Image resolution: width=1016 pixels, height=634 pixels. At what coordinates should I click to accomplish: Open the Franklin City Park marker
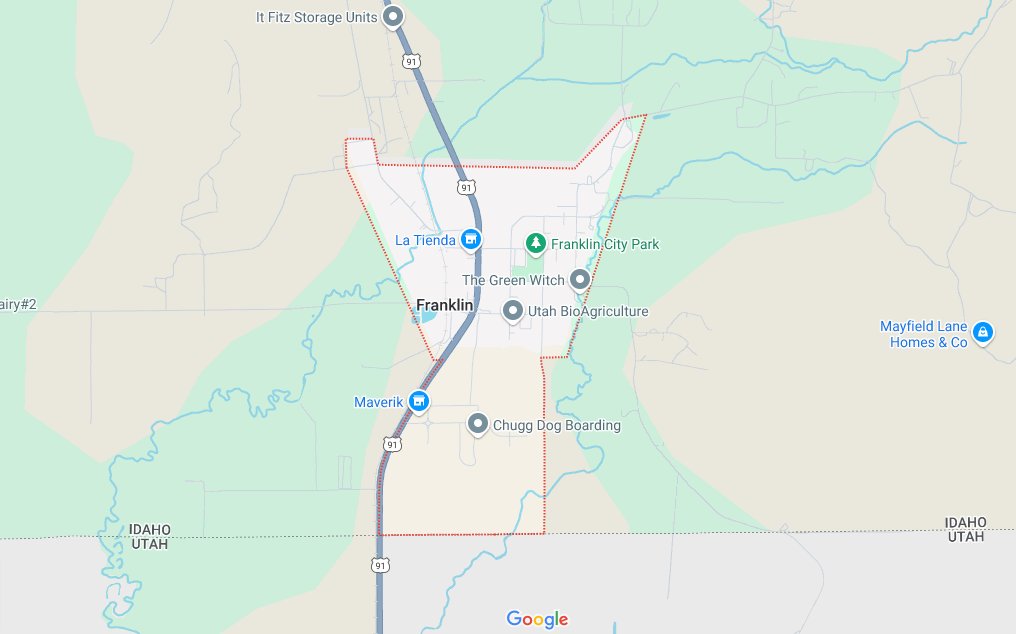tap(537, 244)
